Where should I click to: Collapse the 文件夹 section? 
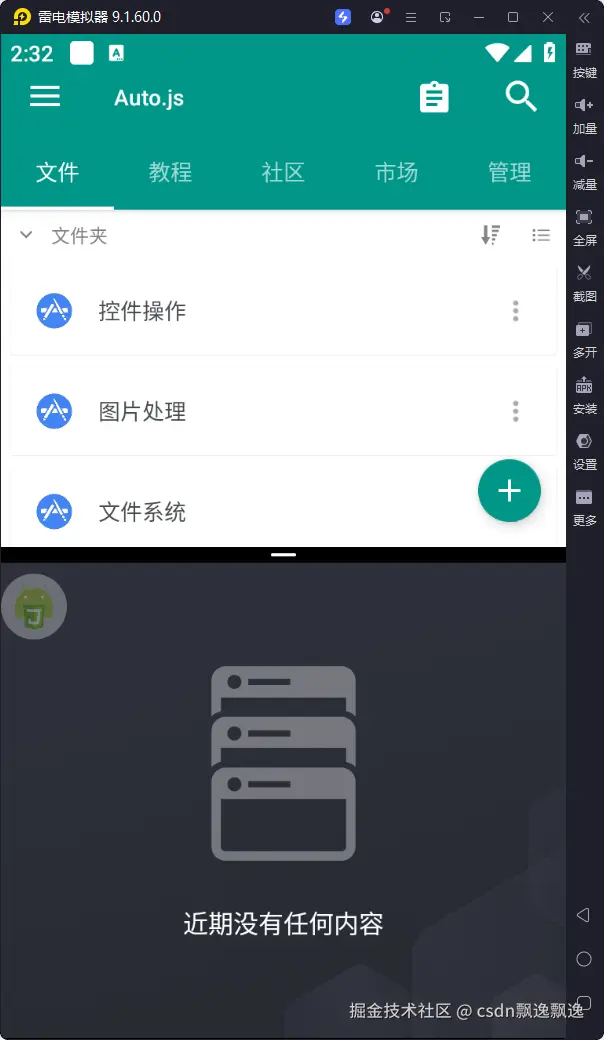(27, 235)
